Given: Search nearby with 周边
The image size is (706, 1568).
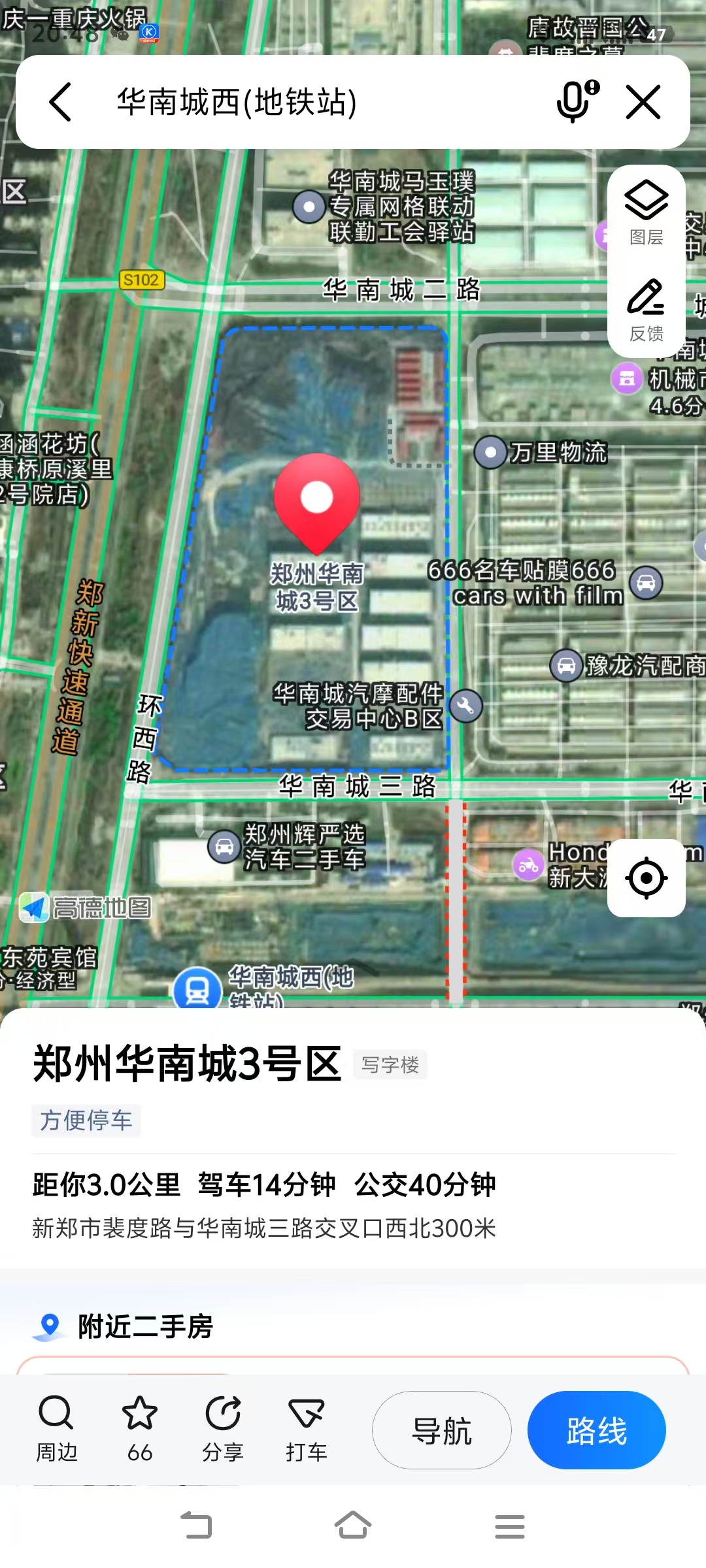Looking at the screenshot, I should pyautogui.click(x=56, y=1429).
